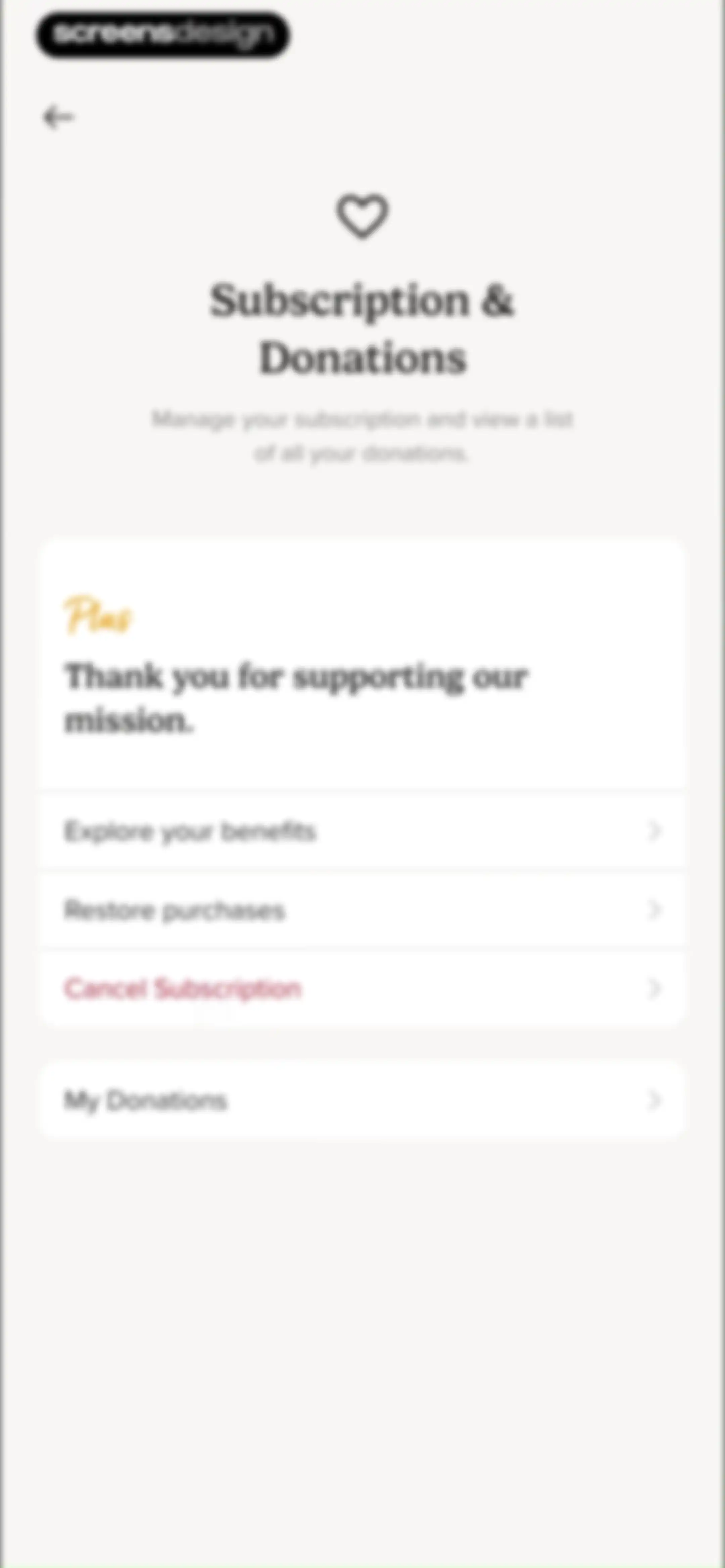
Task: Open My Donations
Action: (x=362, y=1100)
